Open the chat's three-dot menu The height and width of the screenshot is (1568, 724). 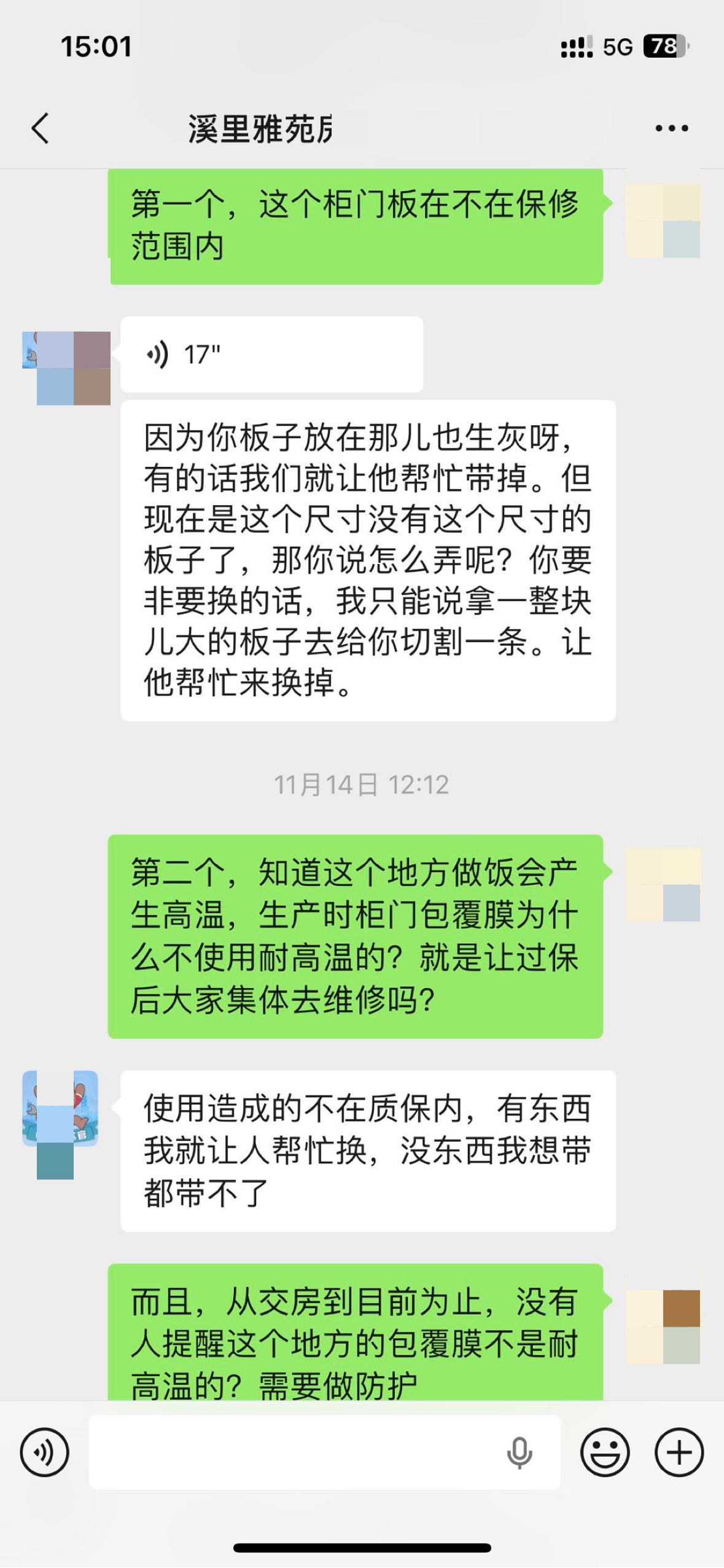pyautogui.click(x=671, y=129)
